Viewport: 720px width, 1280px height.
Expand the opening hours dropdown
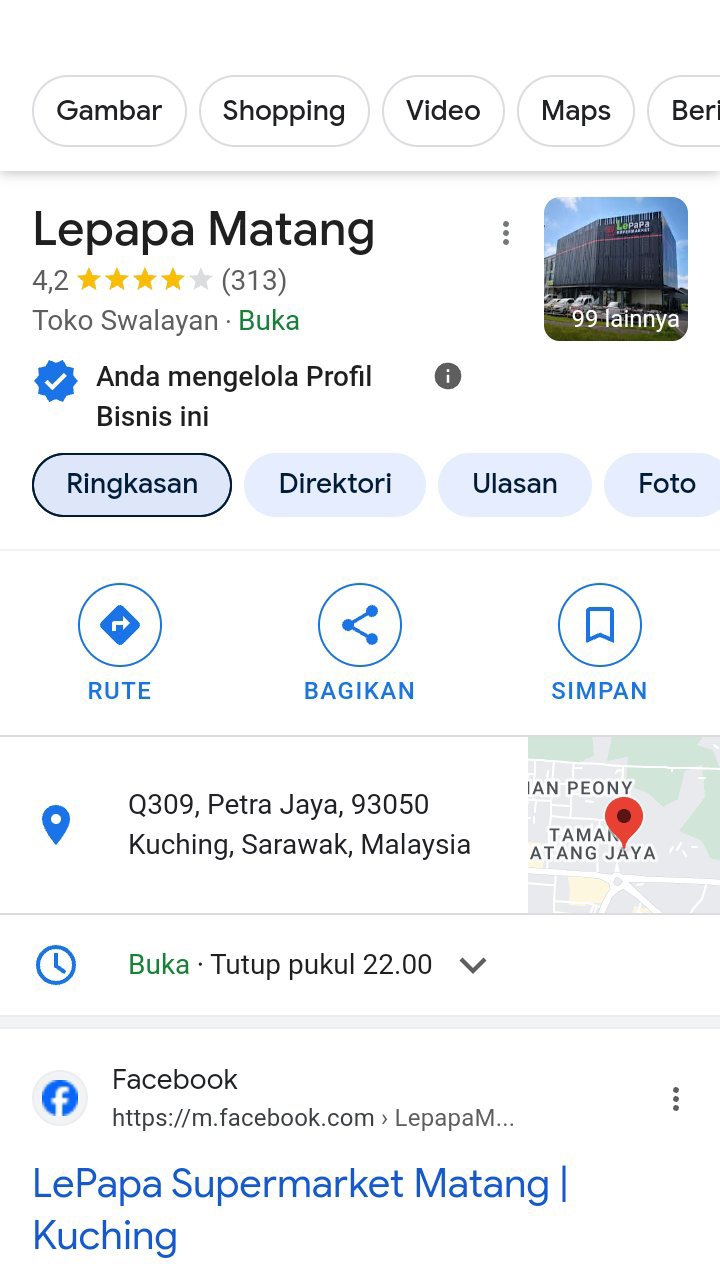coord(473,965)
